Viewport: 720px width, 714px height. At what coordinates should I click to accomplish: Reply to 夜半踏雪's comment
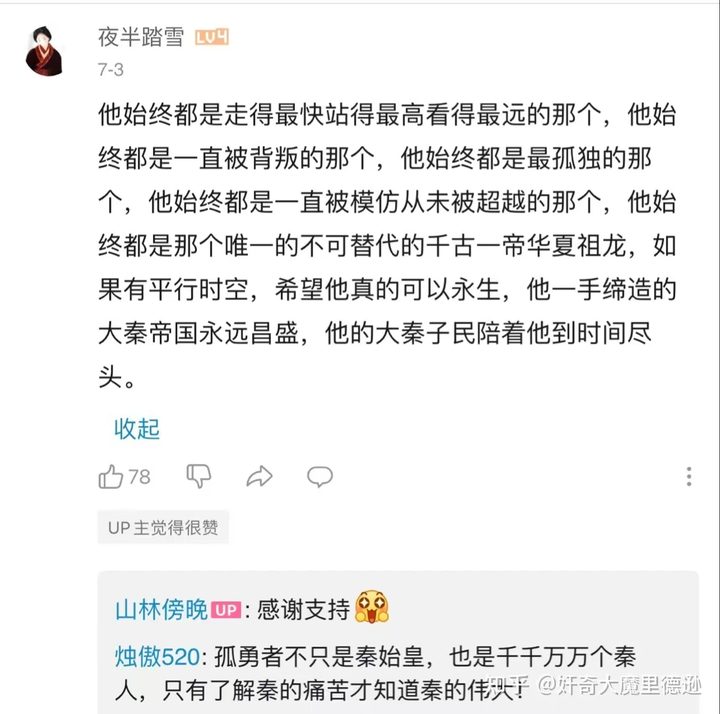pos(320,477)
